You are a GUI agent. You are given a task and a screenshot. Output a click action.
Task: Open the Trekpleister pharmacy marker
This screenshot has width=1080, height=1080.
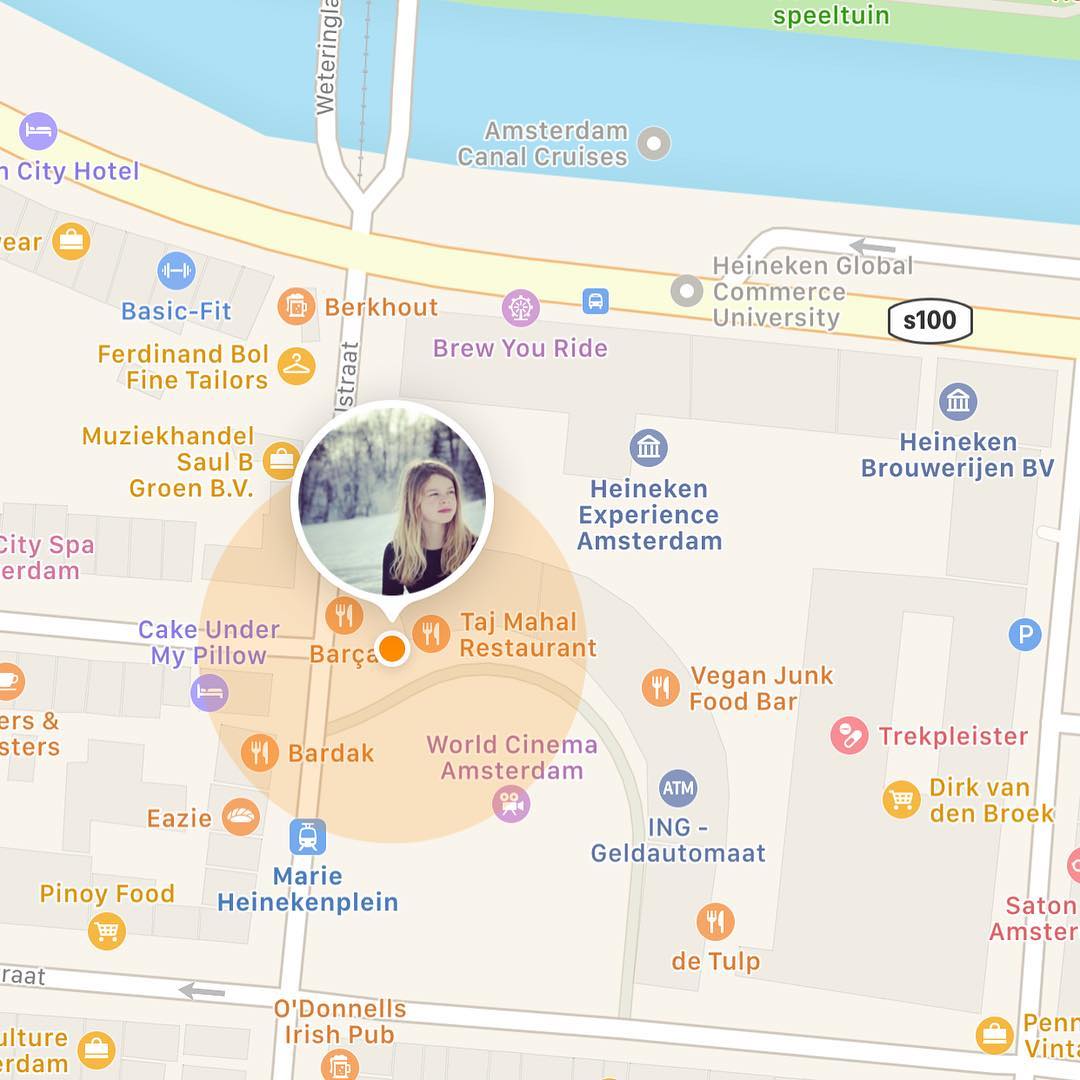[x=849, y=737]
